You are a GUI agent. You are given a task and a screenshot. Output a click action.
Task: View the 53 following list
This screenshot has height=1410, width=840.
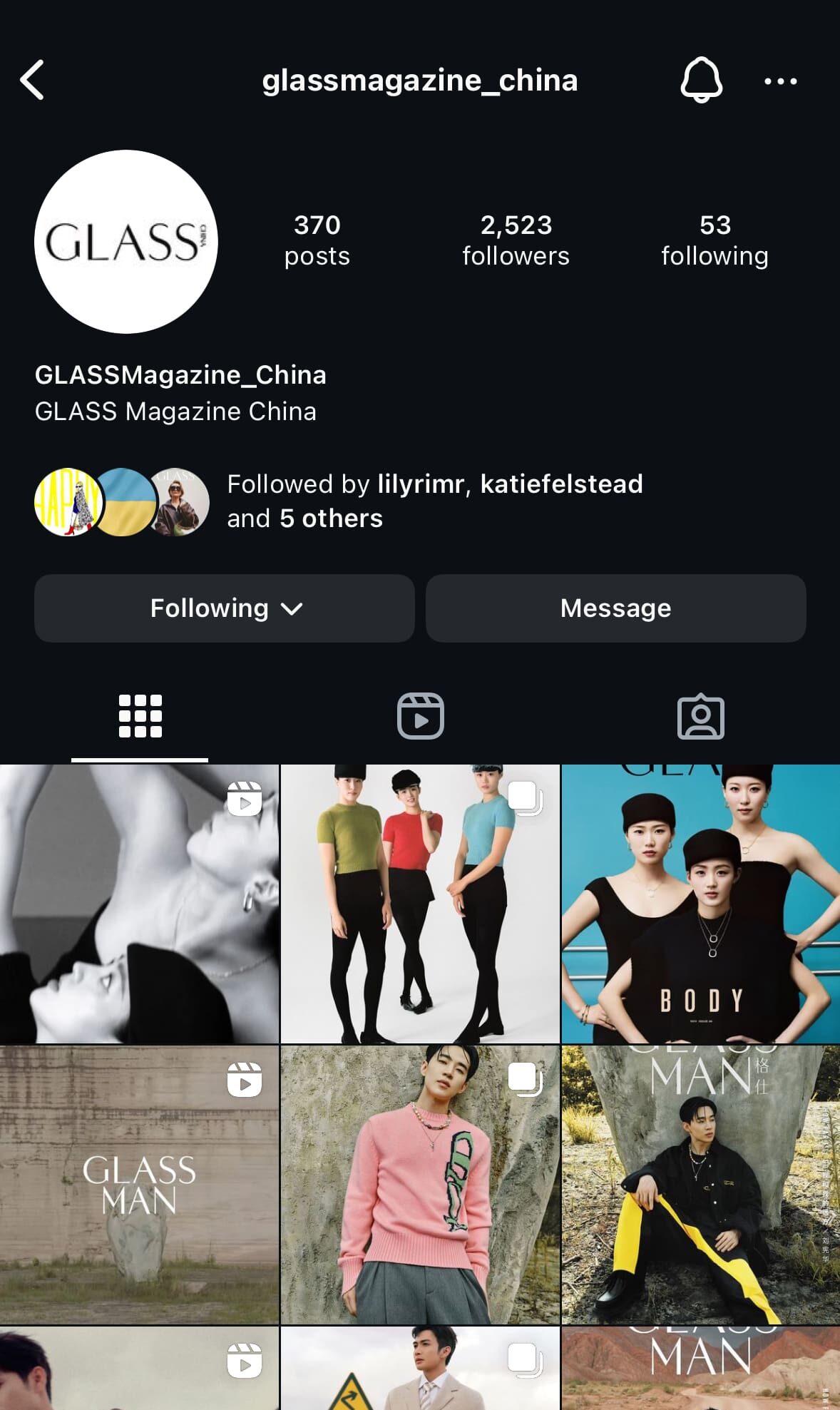pyautogui.click(x=714, y=240)
